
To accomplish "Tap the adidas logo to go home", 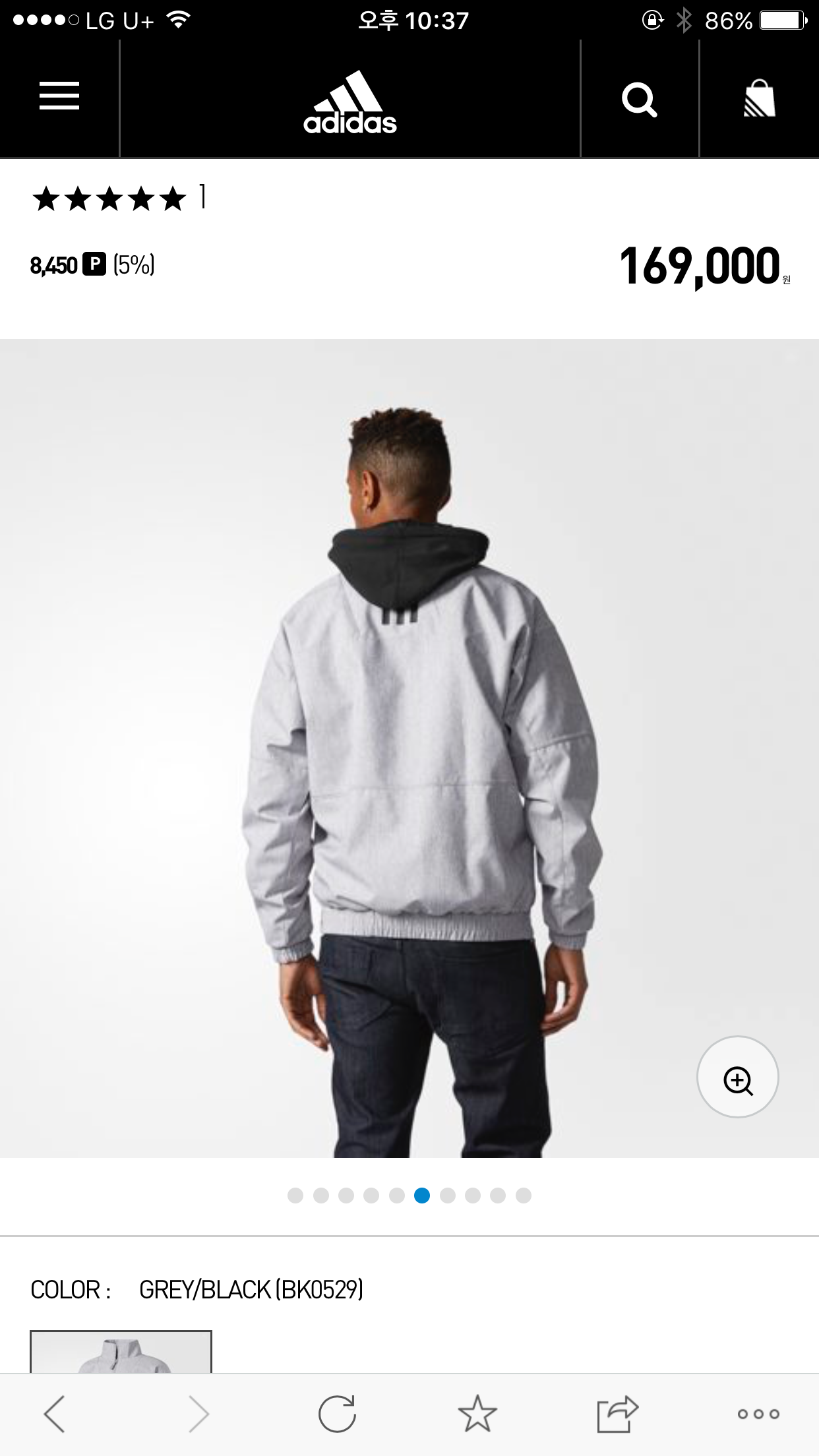I will 350,102.
